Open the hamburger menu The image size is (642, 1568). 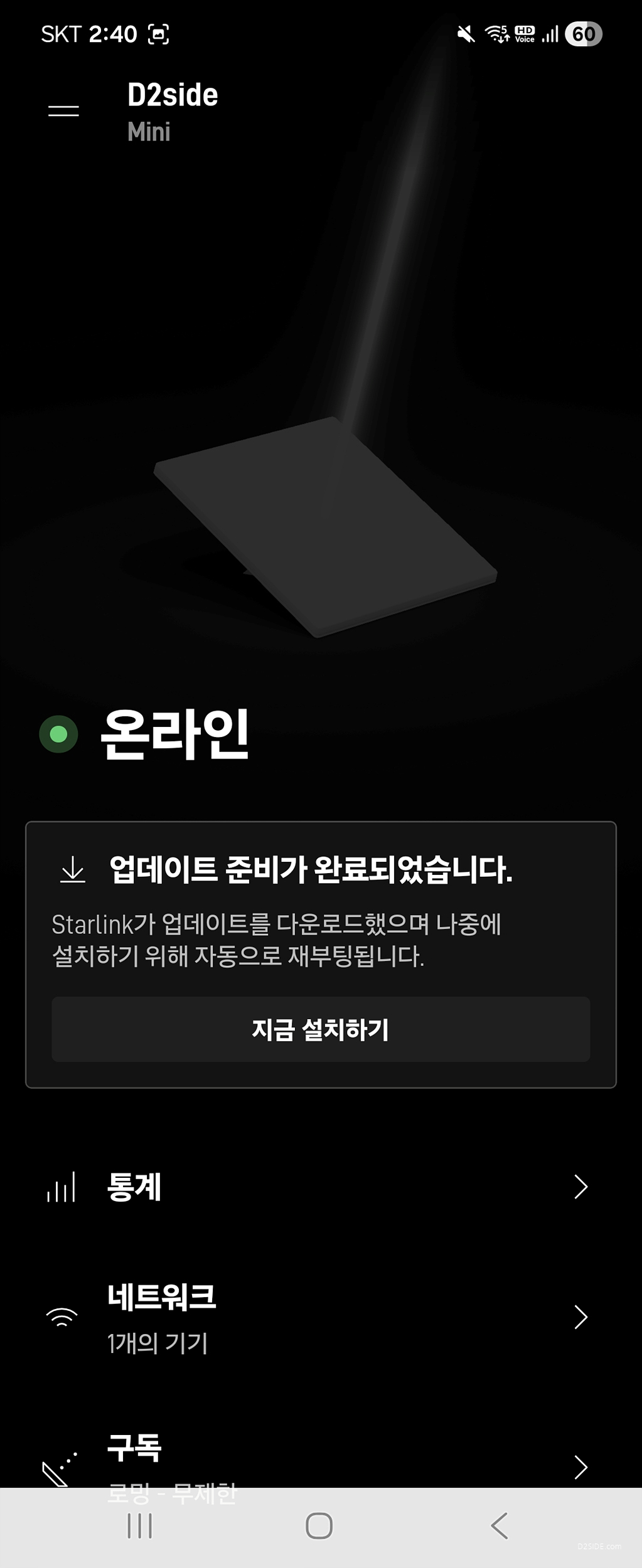pyautogui.click(x=64, y=111)
